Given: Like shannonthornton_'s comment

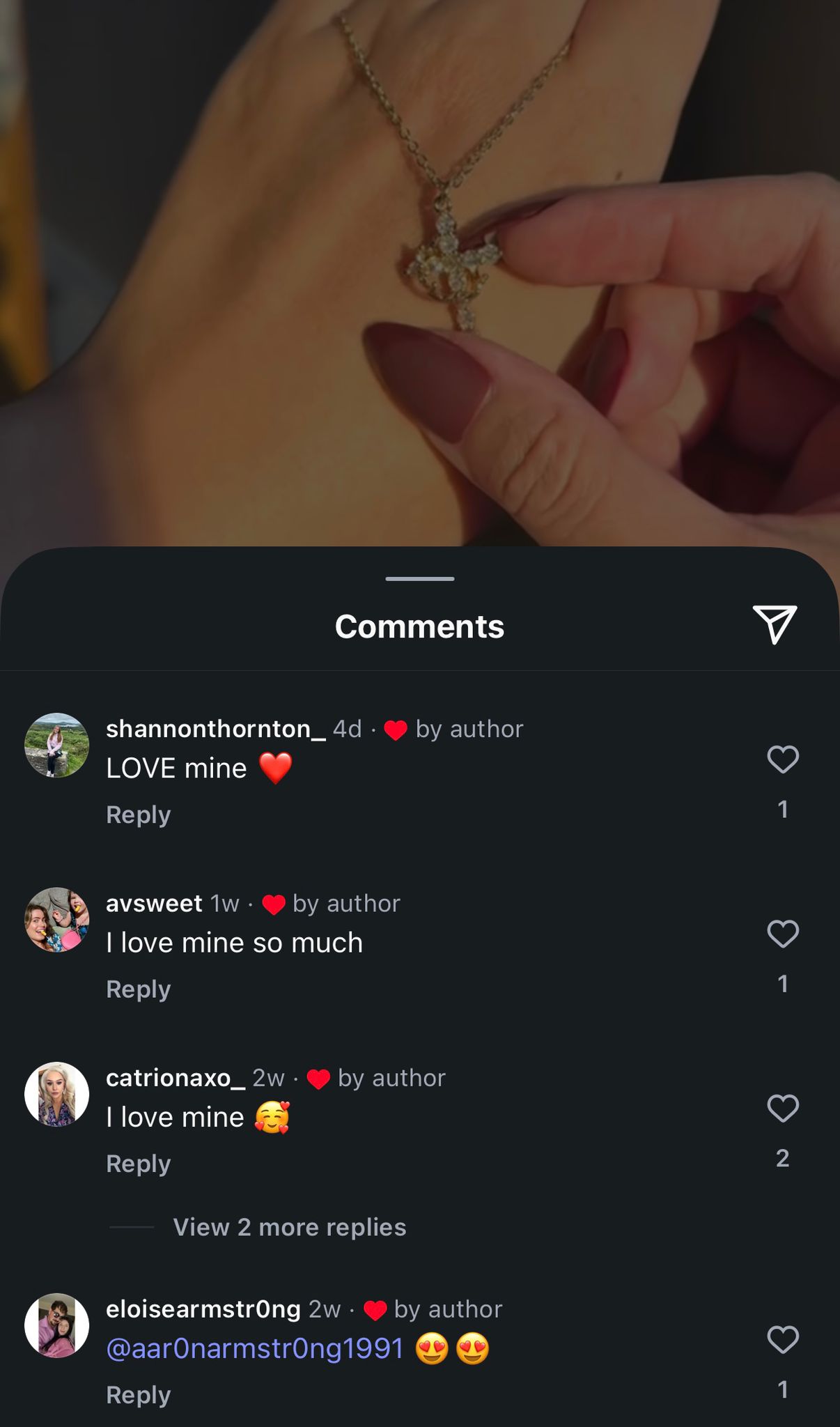Looking at the screenshot, I should coord(782,759).
